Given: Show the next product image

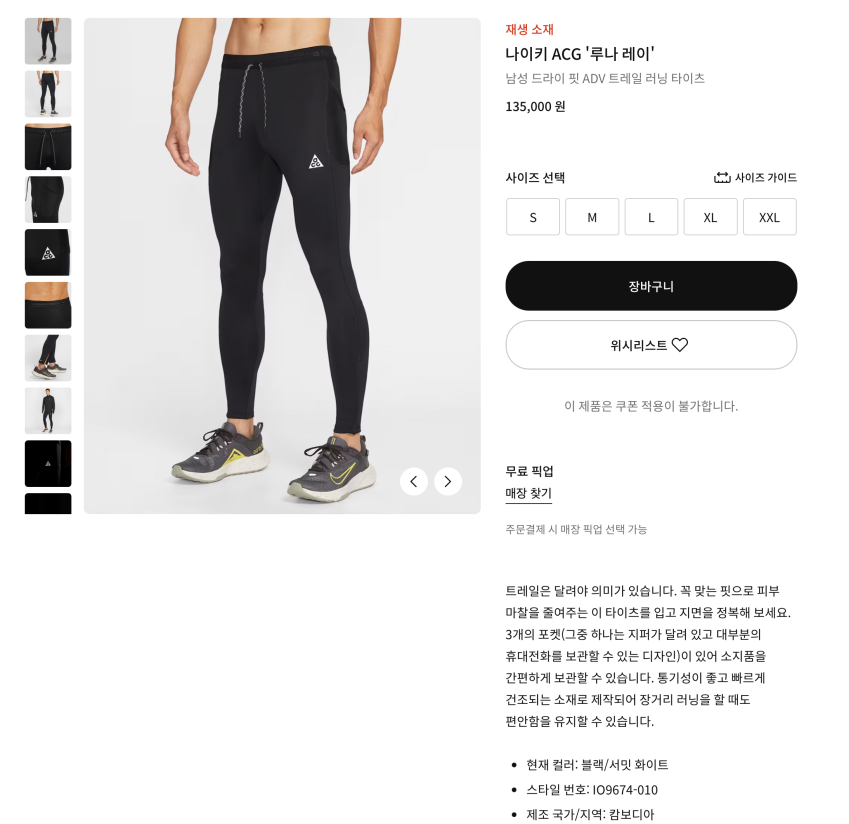Looking at the screenshot, I should pyautogui.click(x=448, y=481).
